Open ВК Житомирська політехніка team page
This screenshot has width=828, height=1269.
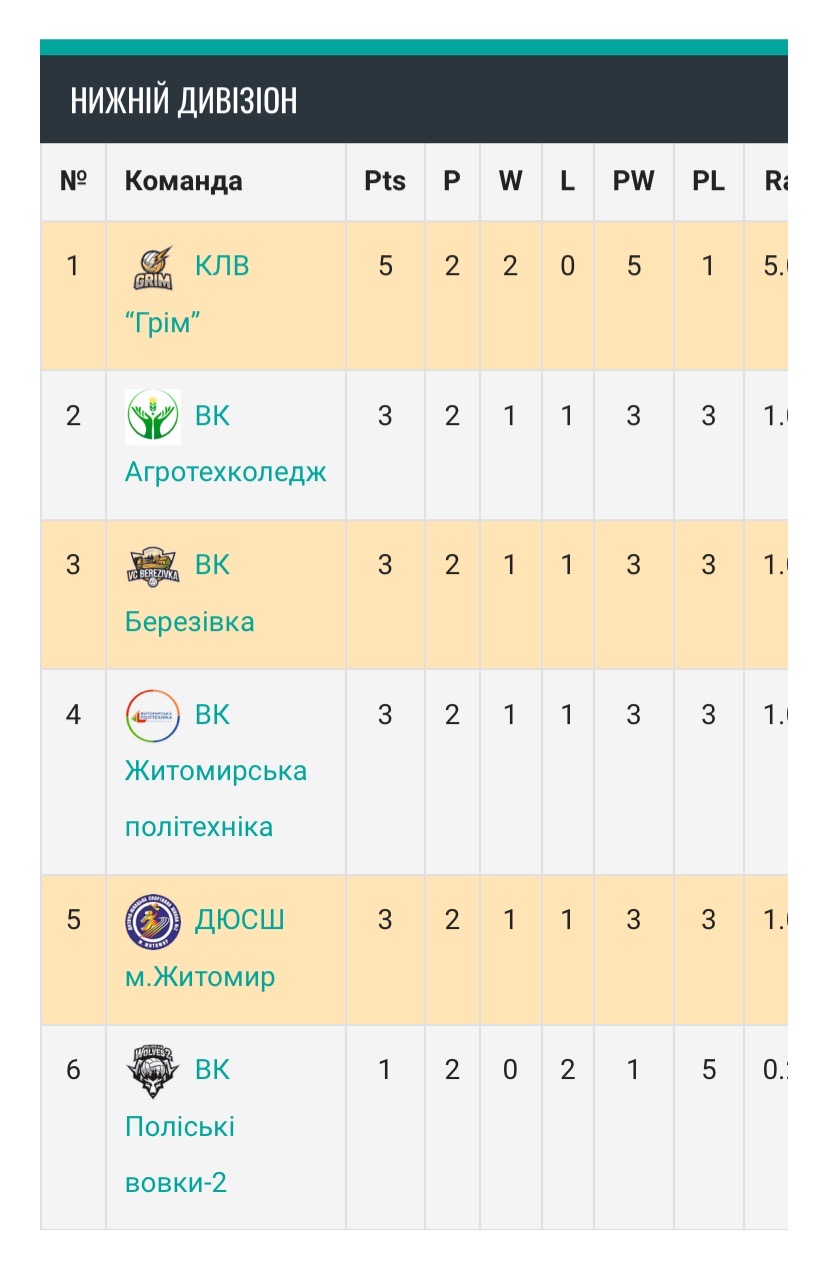tap(216, 771)
